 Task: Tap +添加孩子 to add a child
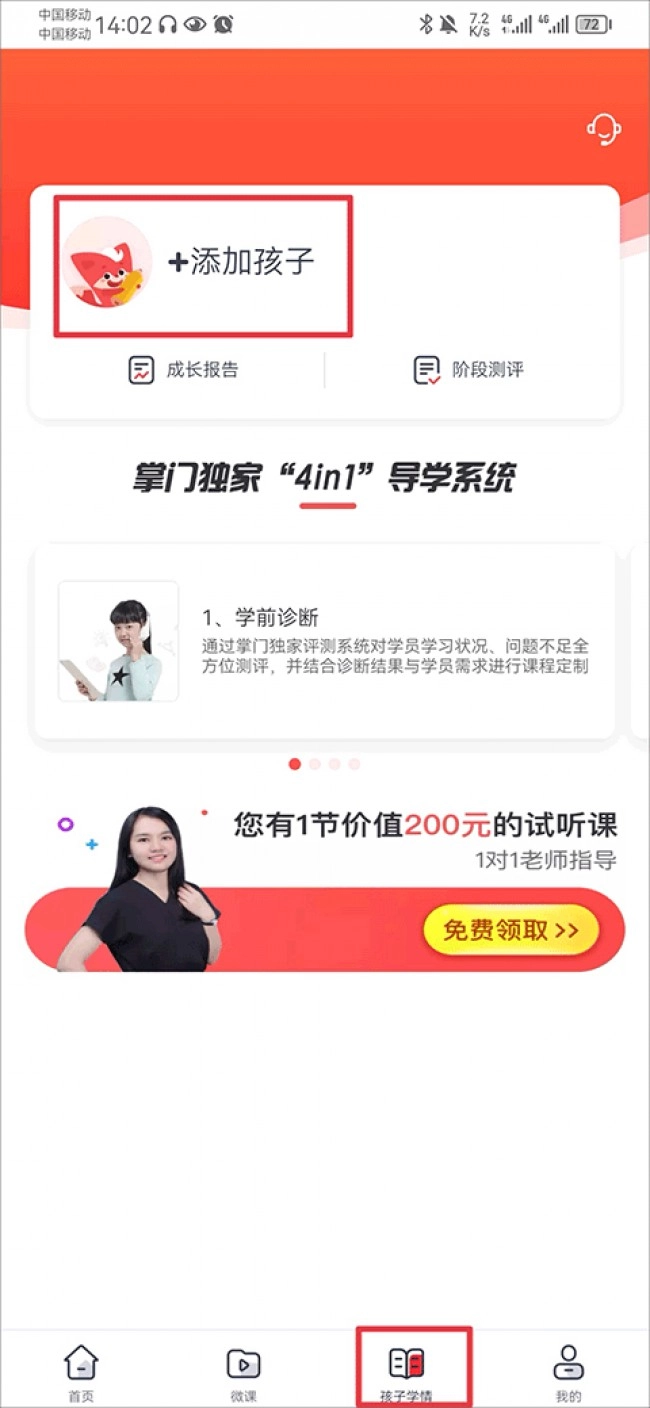pyautogui.click(x=240, y=263)
